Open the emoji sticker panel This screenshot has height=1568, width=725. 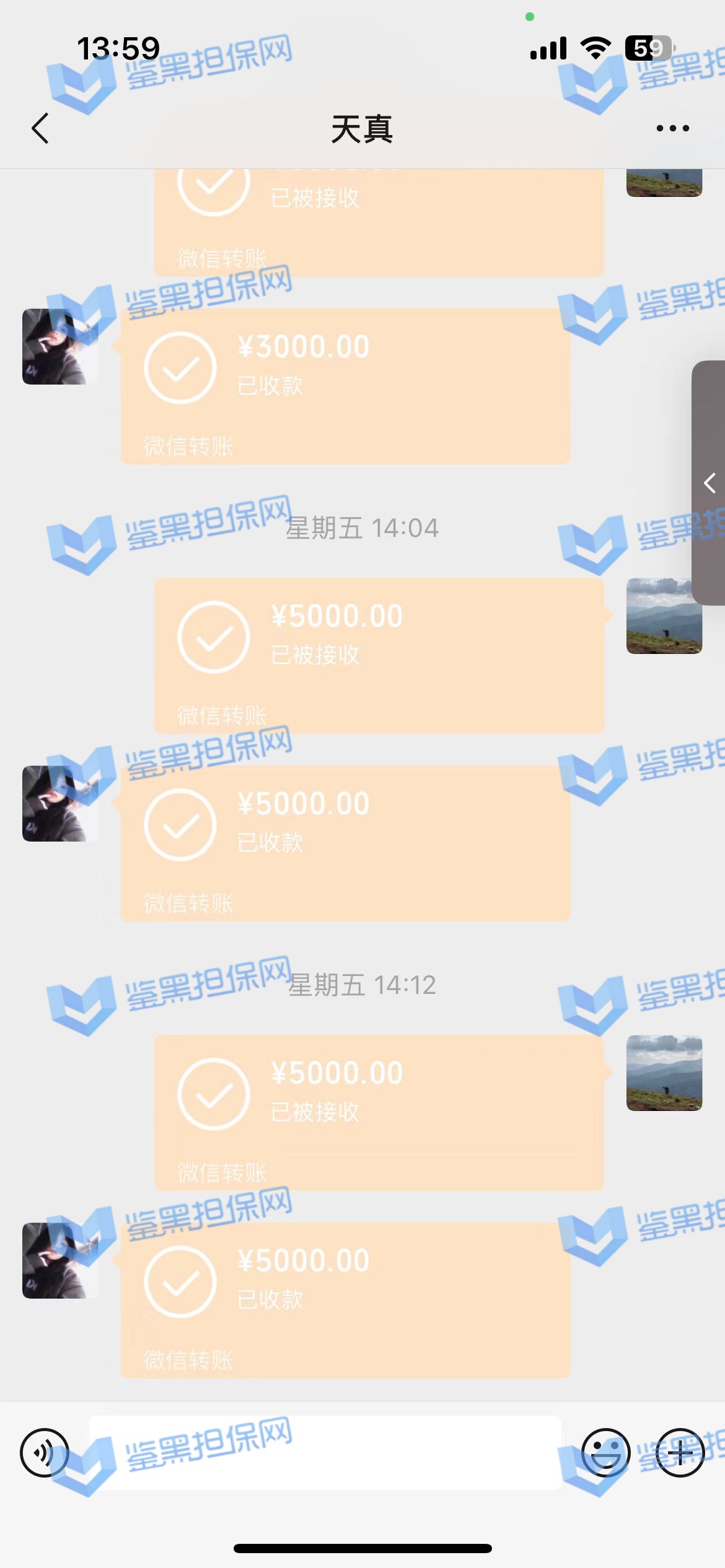tap(605, 1452)
